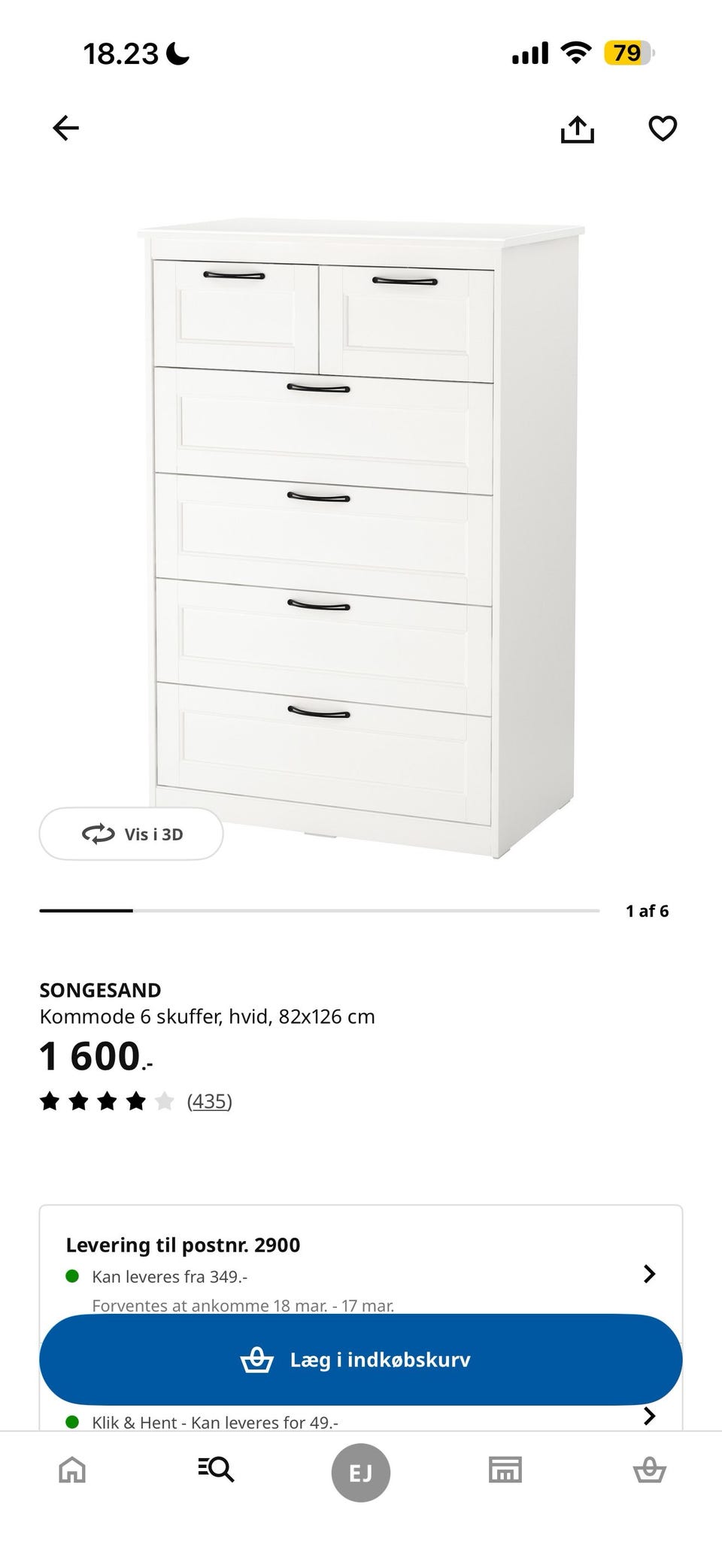Open the 435 reviews link
This screenshot has height=1568, width=722.
(x=209, y=1101)
